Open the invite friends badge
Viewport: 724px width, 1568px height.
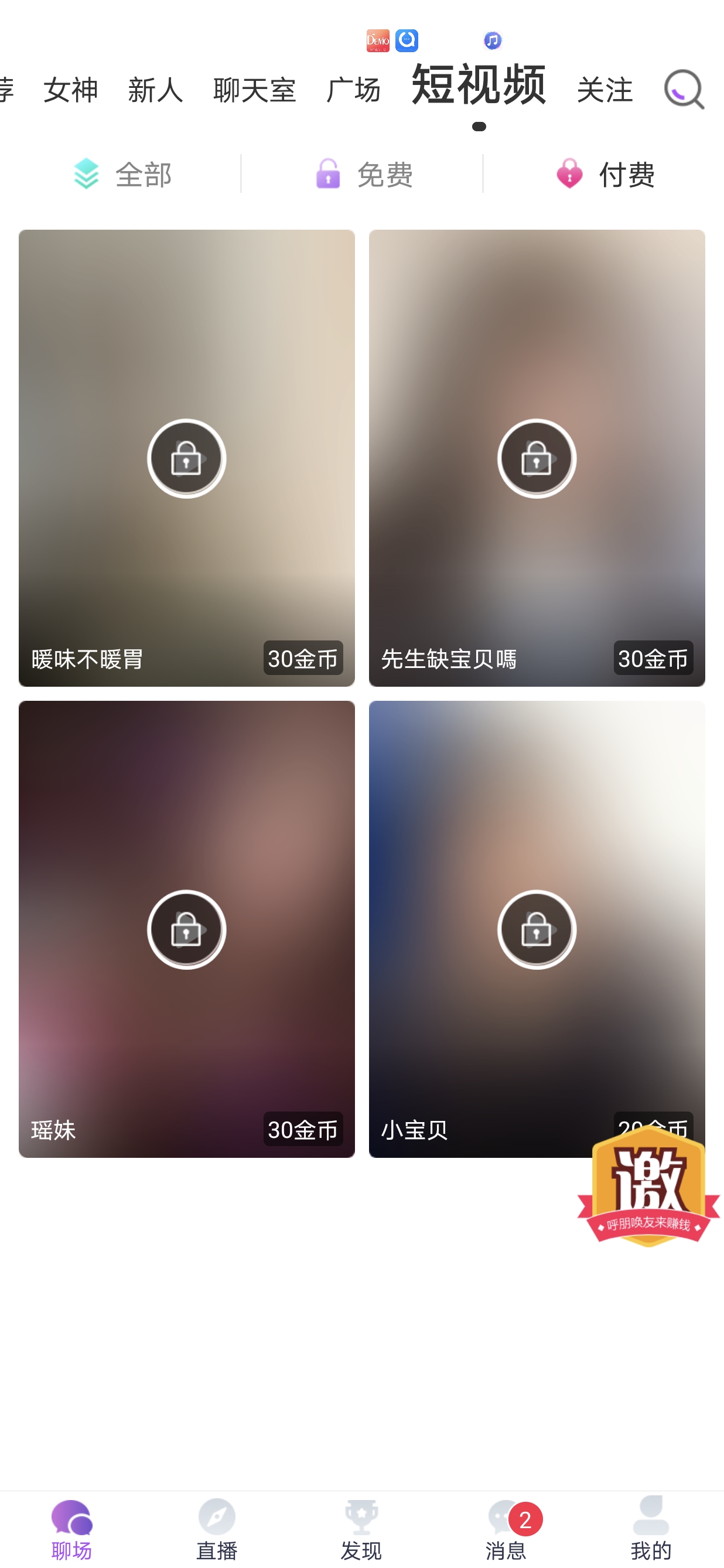(648, 1186)
